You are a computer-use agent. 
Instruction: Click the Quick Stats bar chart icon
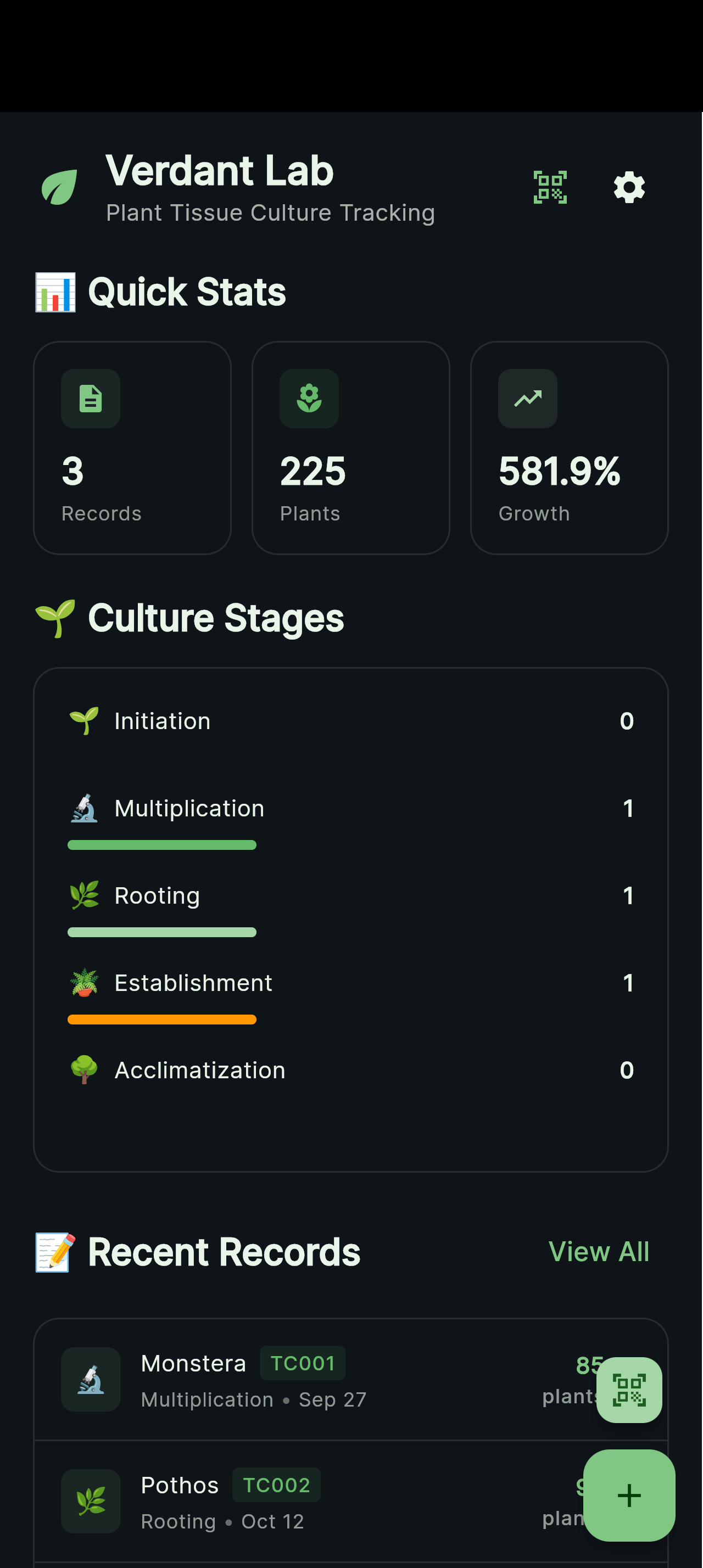click(x=55, y=292)
